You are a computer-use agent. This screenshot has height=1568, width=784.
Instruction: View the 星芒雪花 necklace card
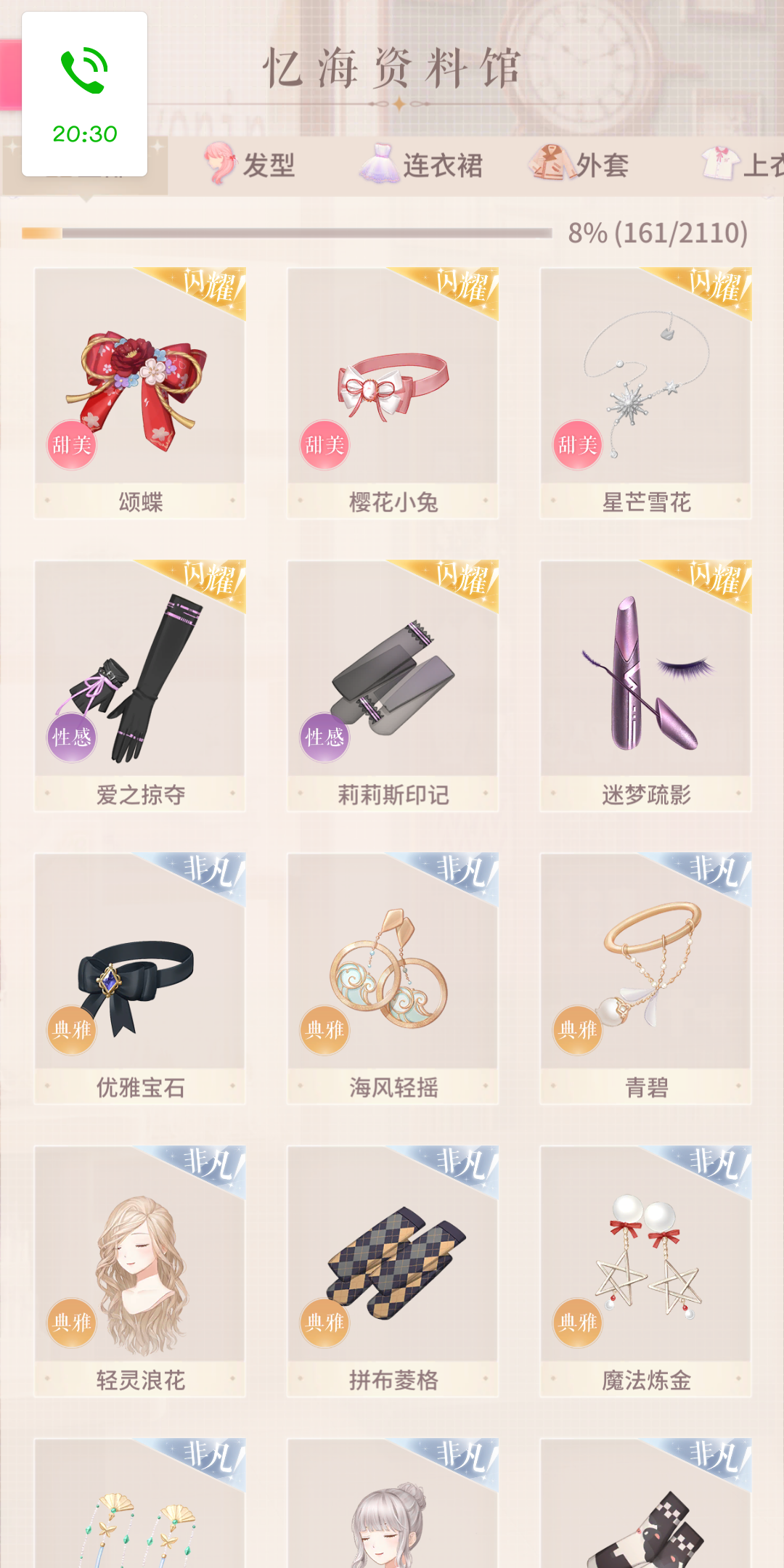coord(645,393)
